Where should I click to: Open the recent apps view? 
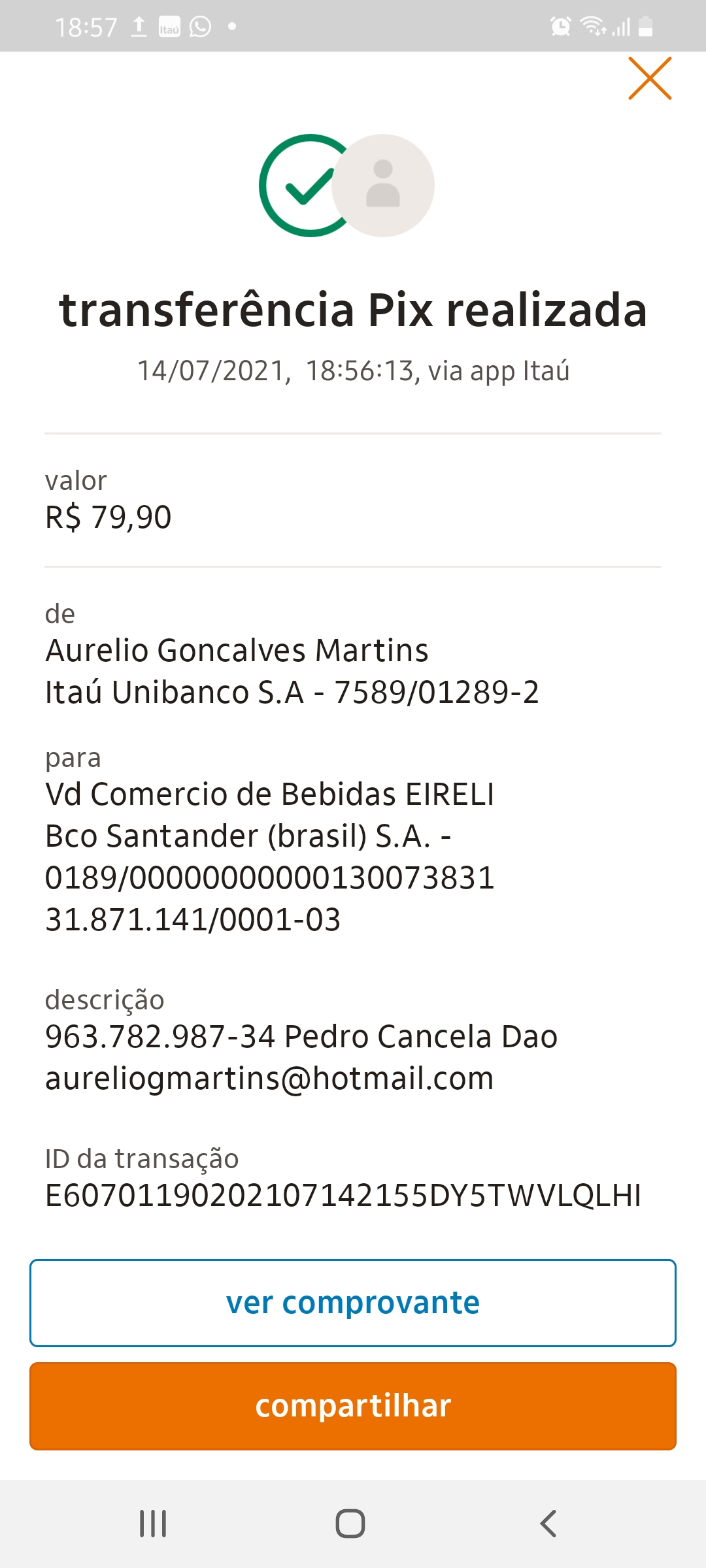click(x=153, y=1524)
